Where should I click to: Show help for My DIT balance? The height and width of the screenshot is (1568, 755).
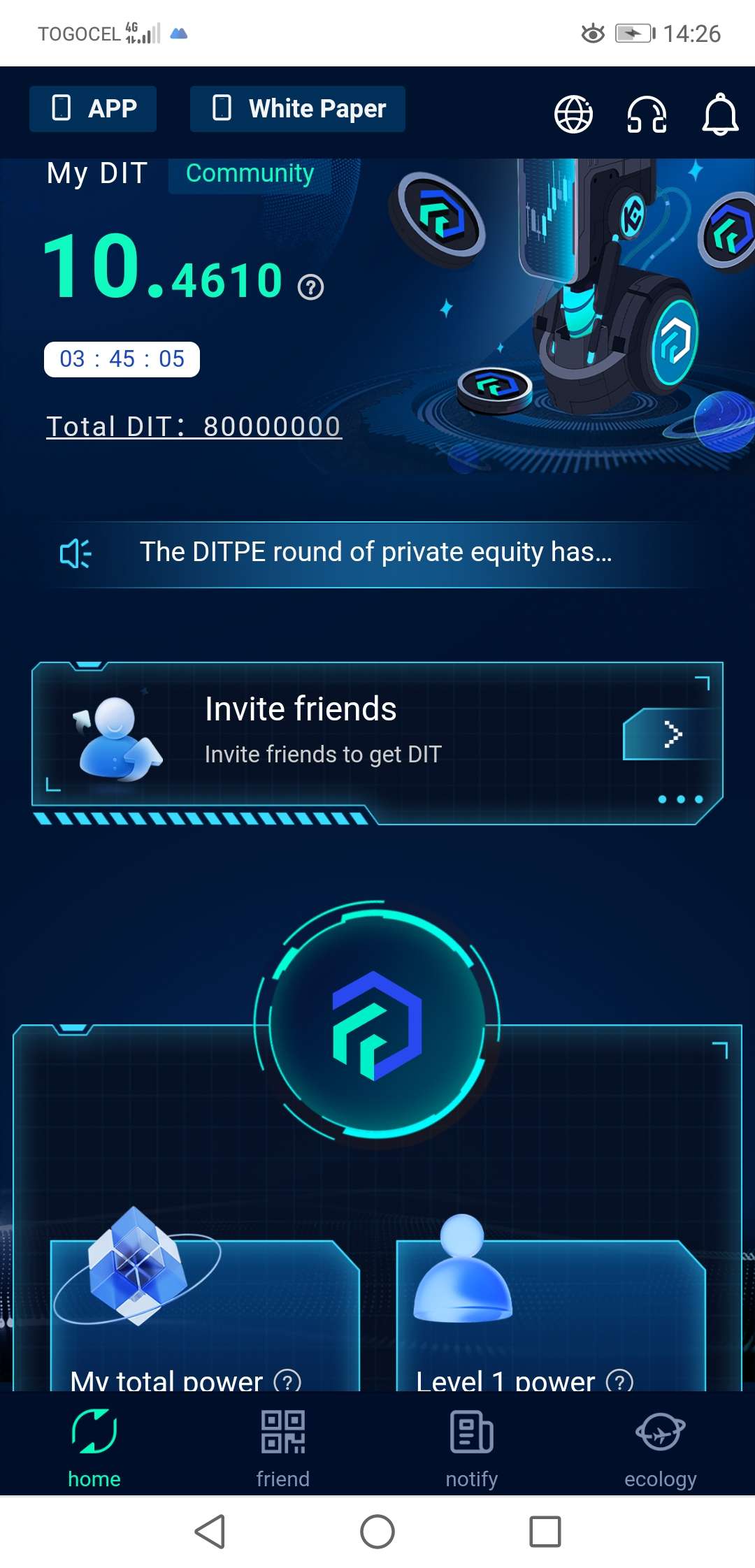(310, 287)
